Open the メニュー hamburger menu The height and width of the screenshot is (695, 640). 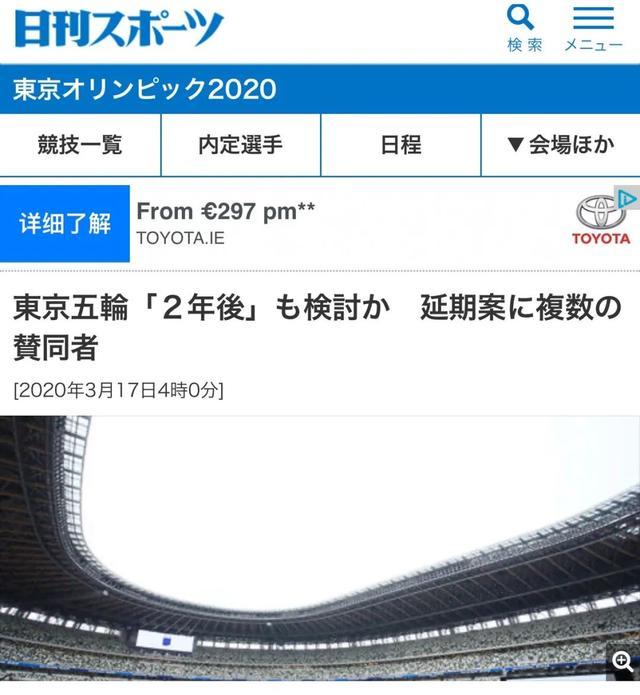592,28
